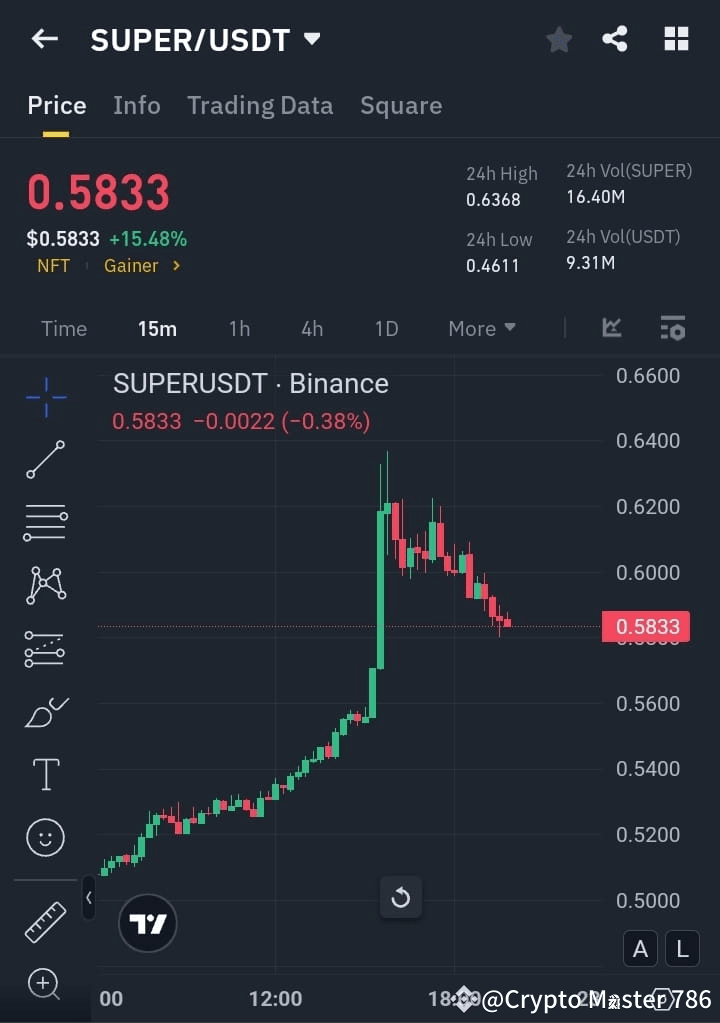Select the ruler measure tool
The image size is (720, 1023).
point(44,922)
